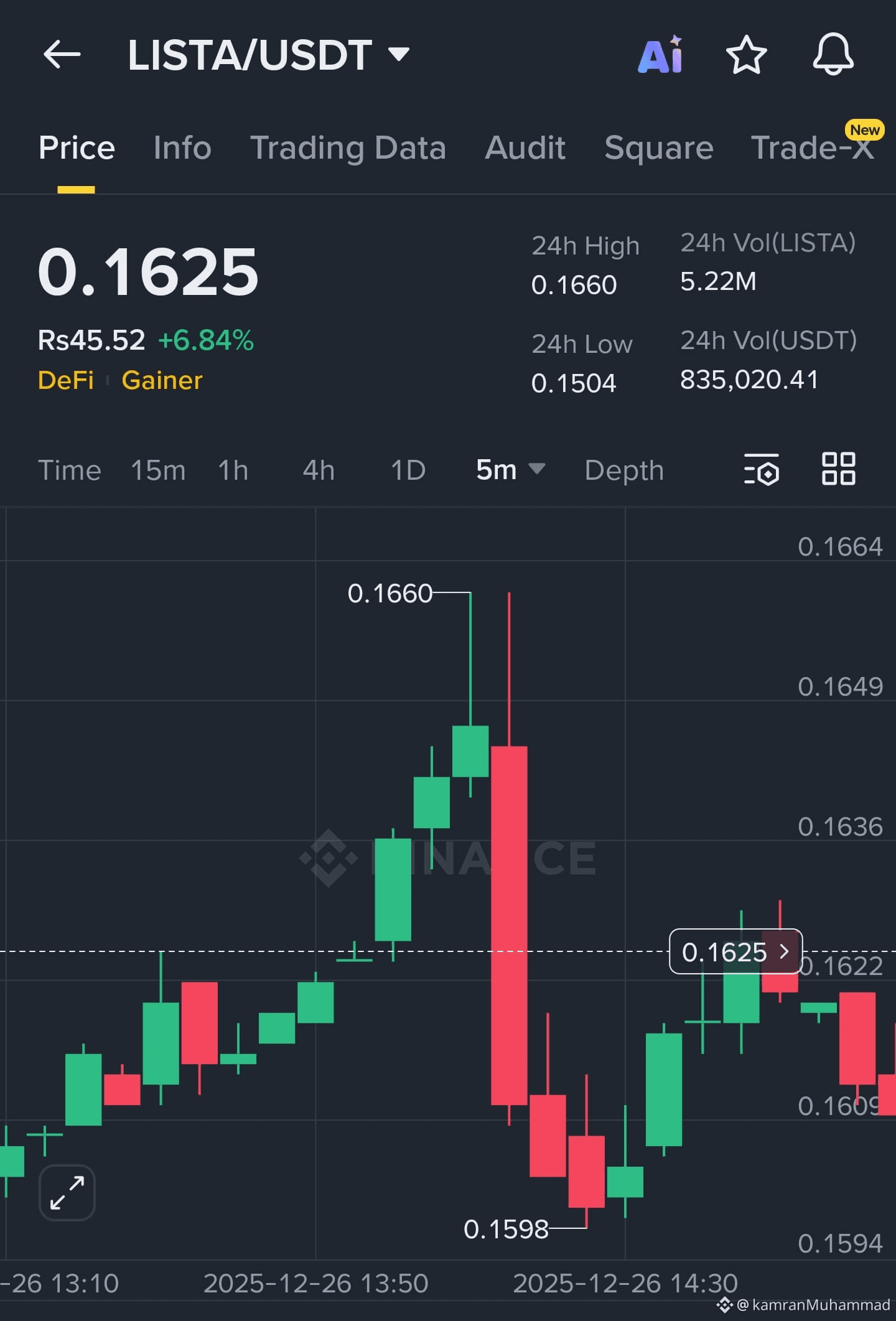Switch to the Trading Data tab
This screenshot has width=896, height=1321.
[x=348, y=148]
